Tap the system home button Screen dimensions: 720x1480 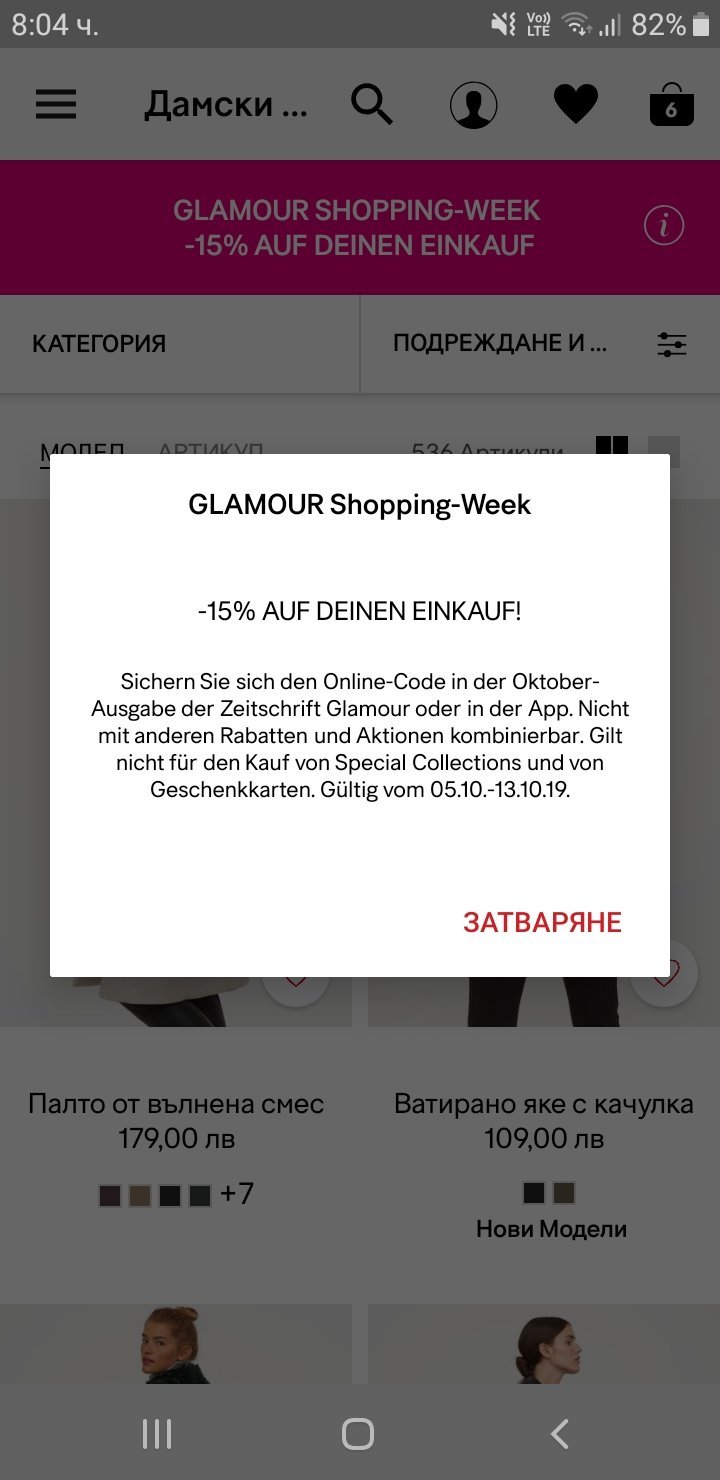(x=358, y=1434)
